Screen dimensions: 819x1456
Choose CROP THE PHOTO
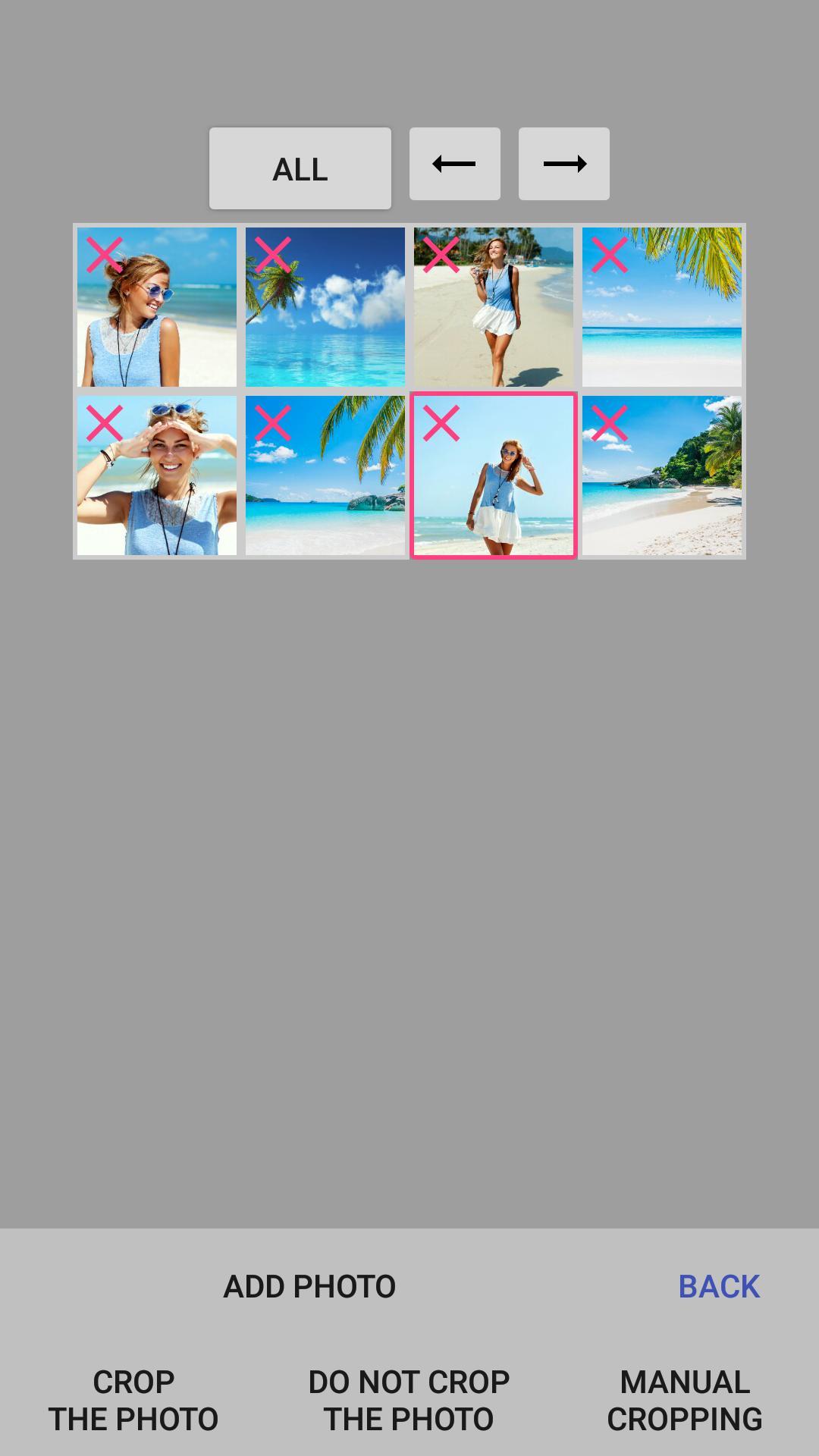pyautogui.click(x=133, y=1400)
